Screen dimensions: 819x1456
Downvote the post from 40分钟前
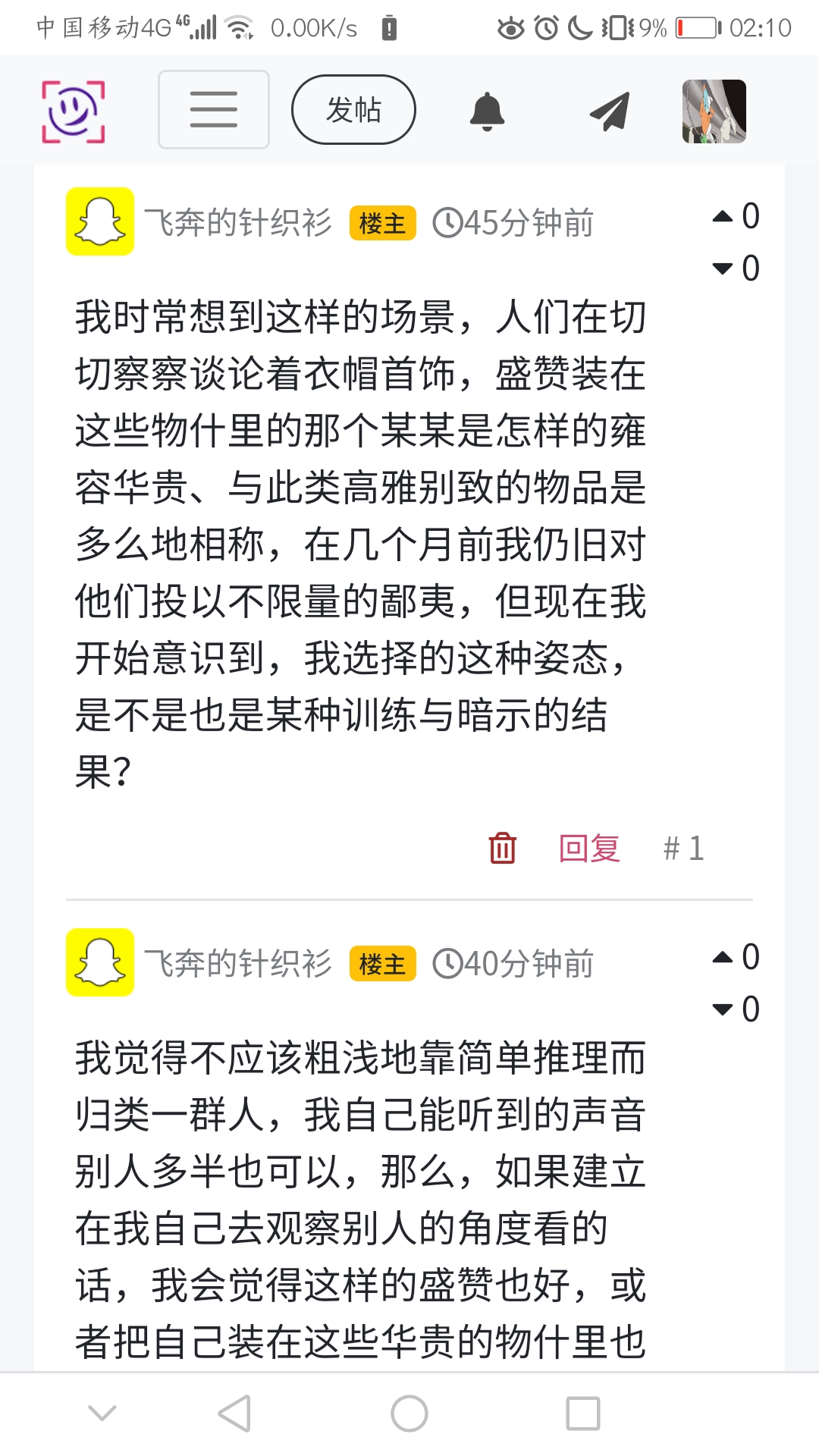723,1009
